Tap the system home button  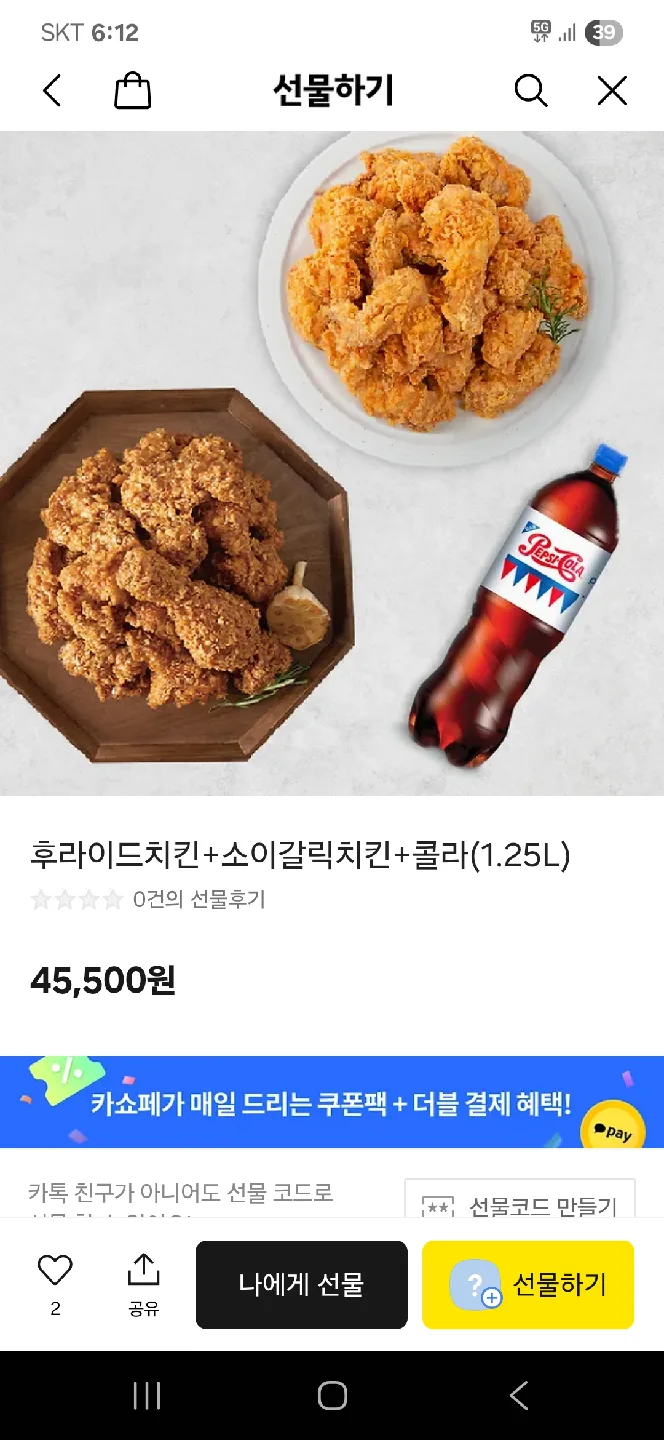coord(332,1396)
